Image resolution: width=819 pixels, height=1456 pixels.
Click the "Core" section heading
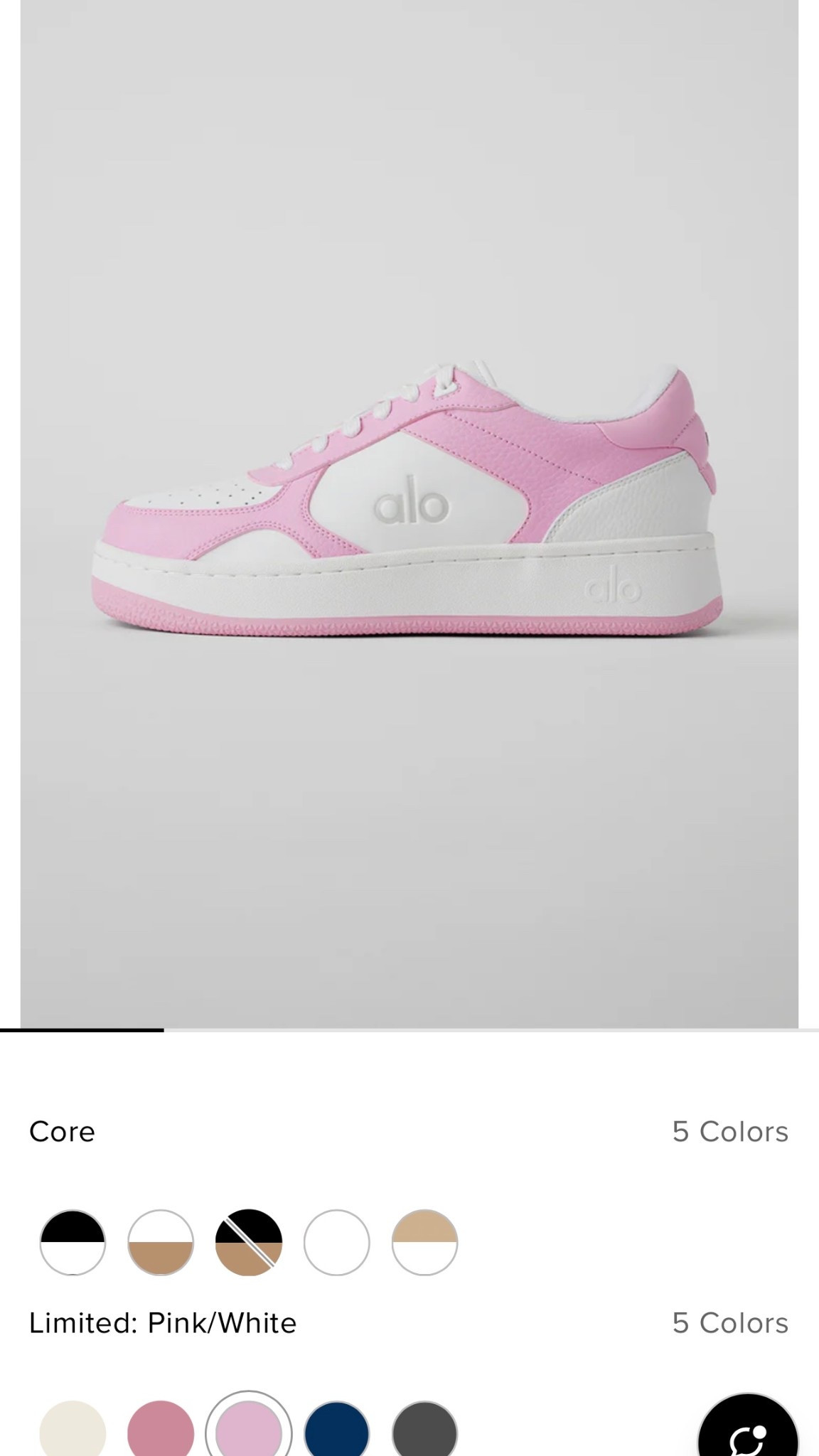(x=62, y=1130)
